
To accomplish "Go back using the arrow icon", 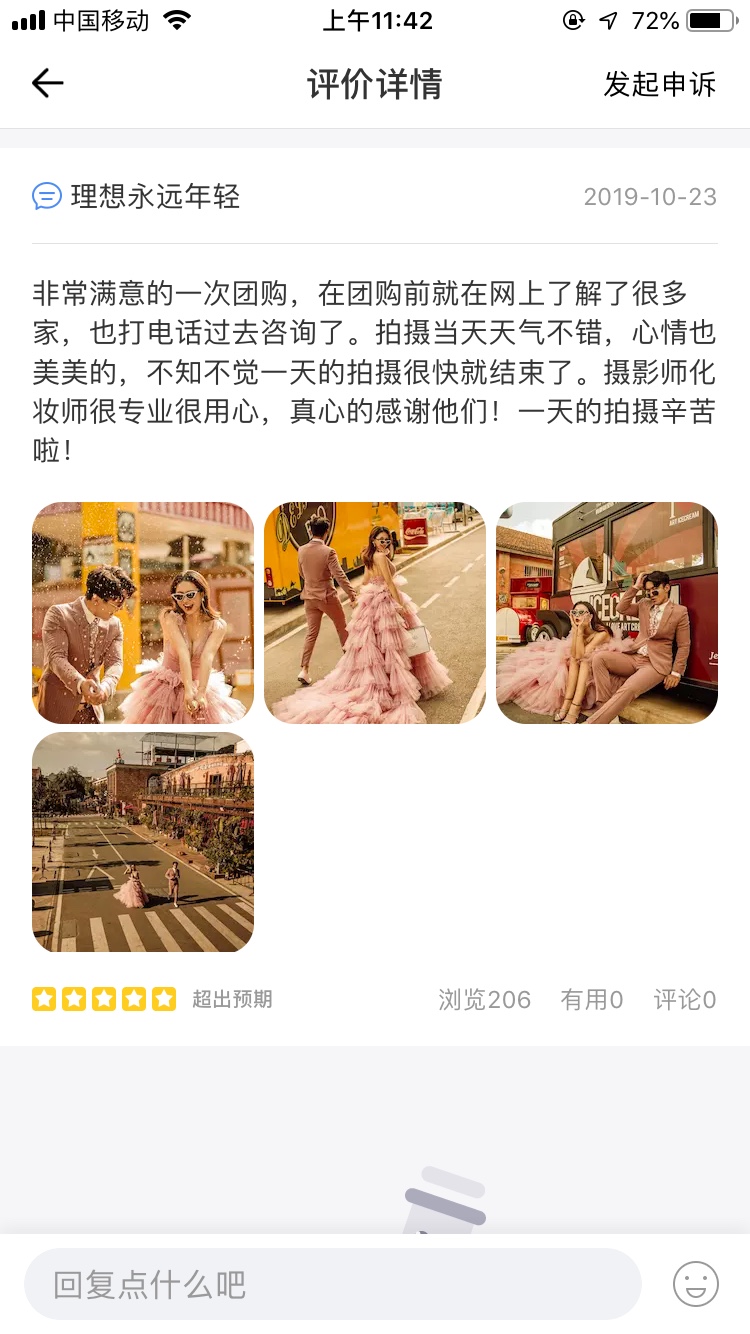I will 47,84.
